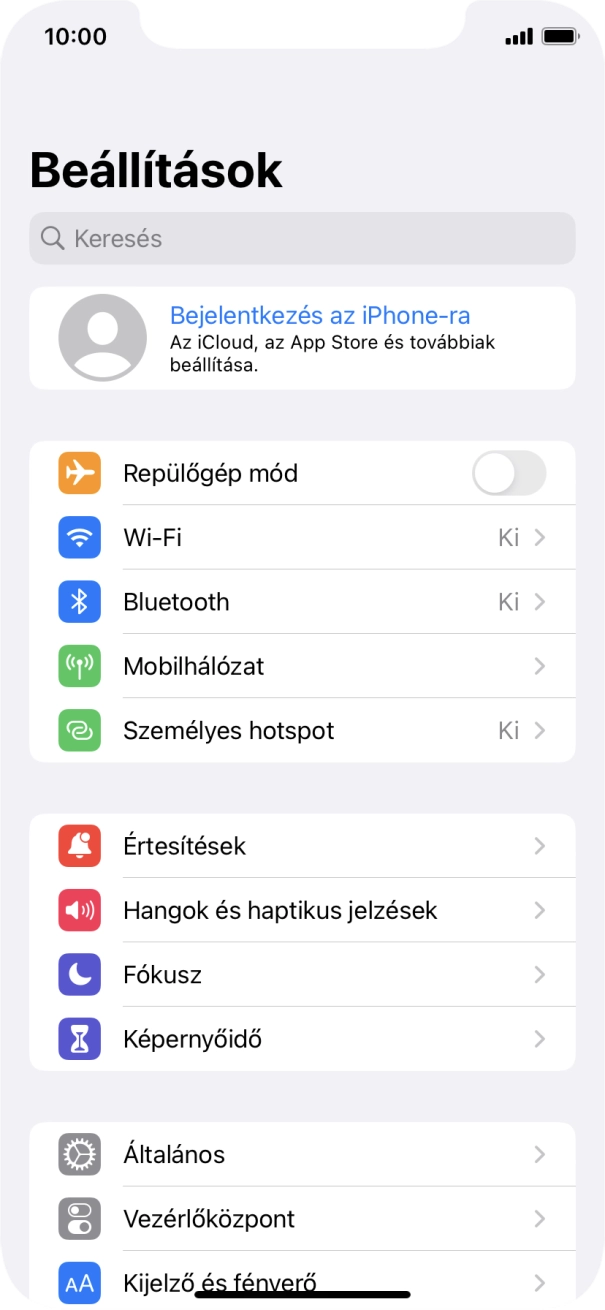Open Mobilhálózat settings
This screenshot has width=605, height=1310.
tap(302, 666)
